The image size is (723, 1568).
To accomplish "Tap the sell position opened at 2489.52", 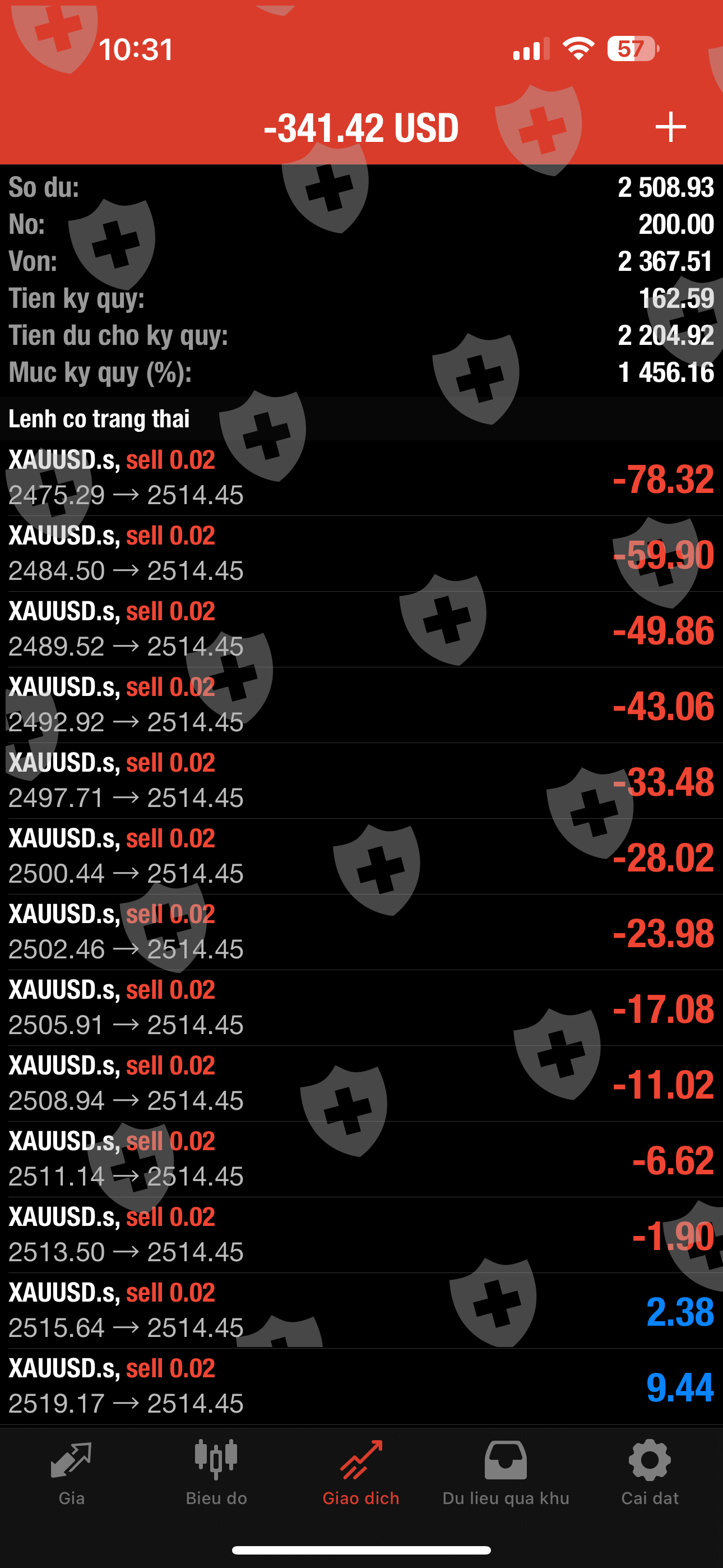I will (x=361, y=629).
